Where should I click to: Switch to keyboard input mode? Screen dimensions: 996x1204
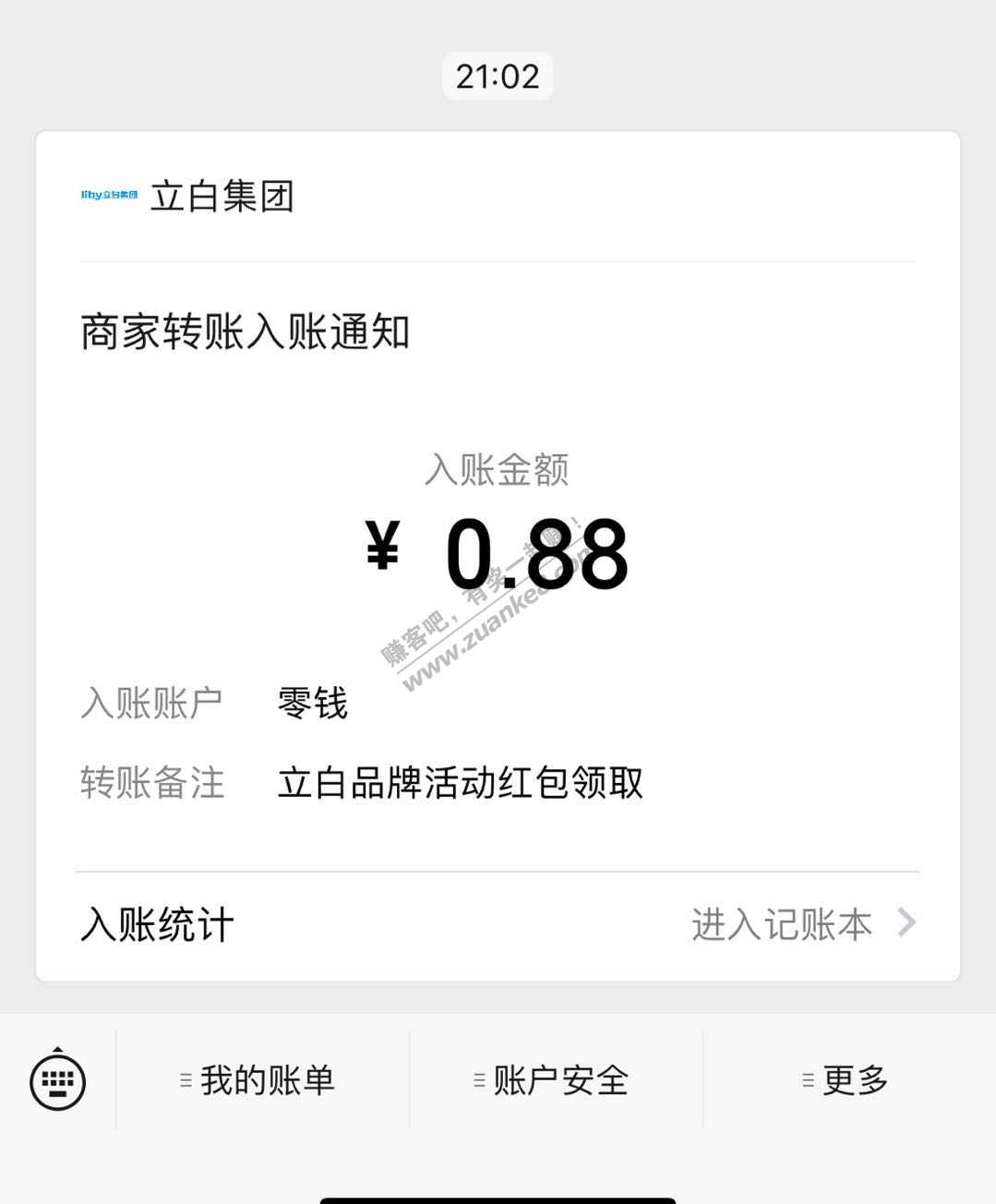click(57, 1080)
